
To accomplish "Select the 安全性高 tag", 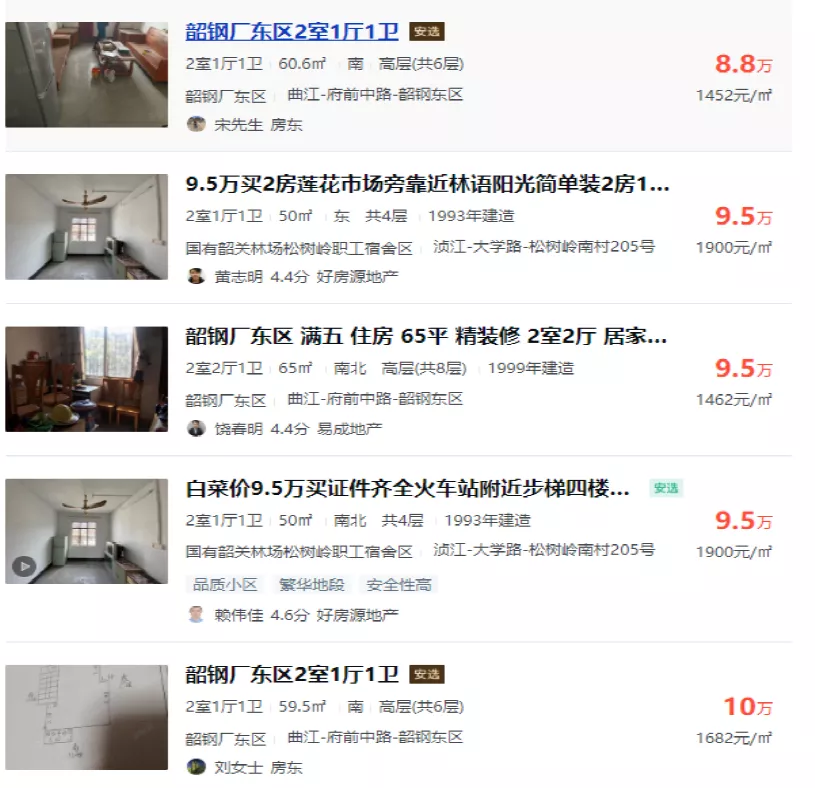I will point(399,585).
